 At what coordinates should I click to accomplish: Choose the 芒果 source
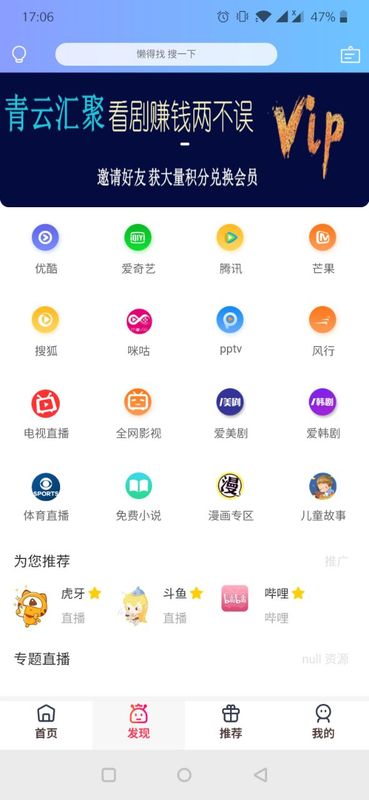pyautogui.click(x=323, y=249)
